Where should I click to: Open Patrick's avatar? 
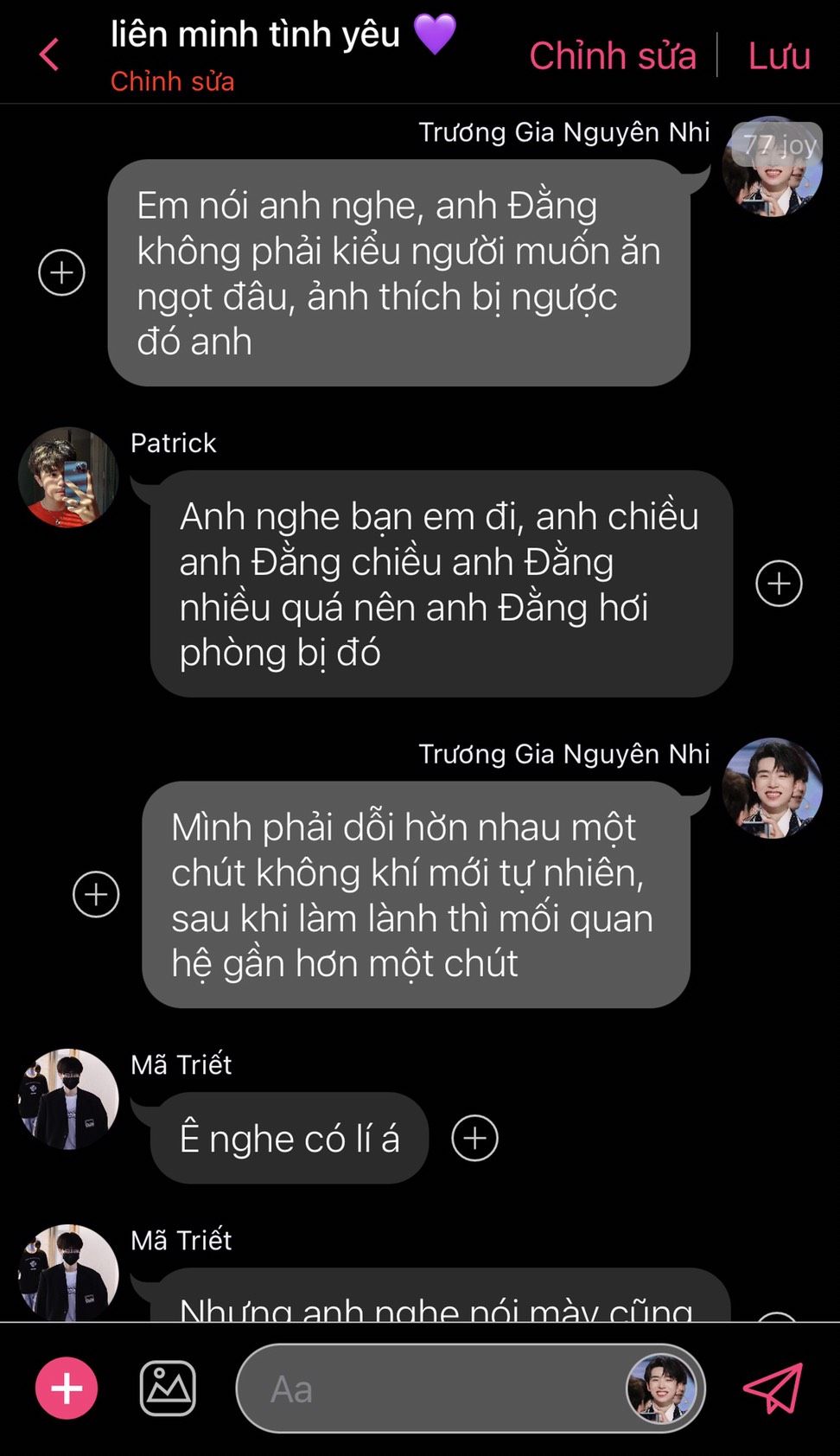tap(67, 476)
